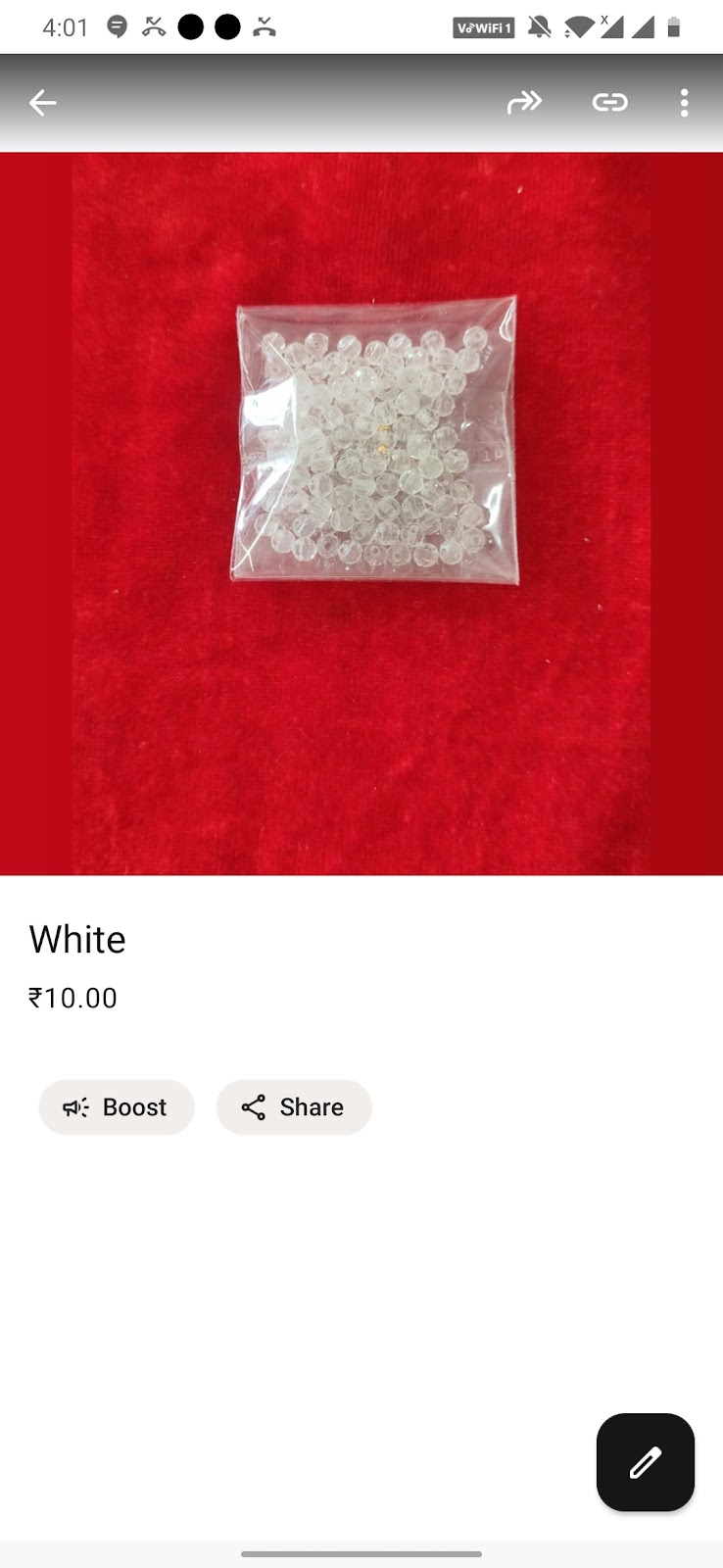Tap the pencil icon to edit the product
This screenshot has width=723, height=1568.
click(645, 1462)
